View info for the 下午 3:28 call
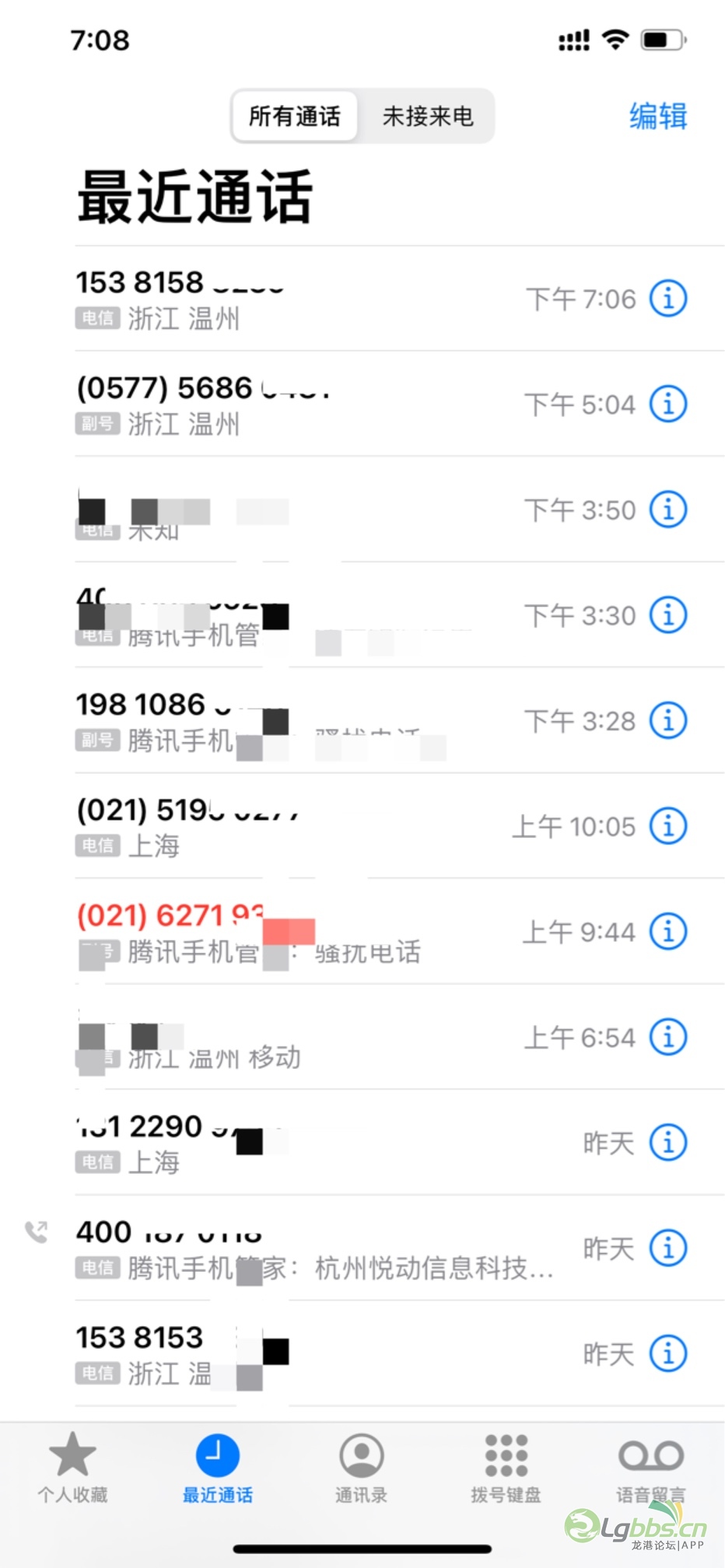This screenshot has height=1568, width=725. [668, 720]
